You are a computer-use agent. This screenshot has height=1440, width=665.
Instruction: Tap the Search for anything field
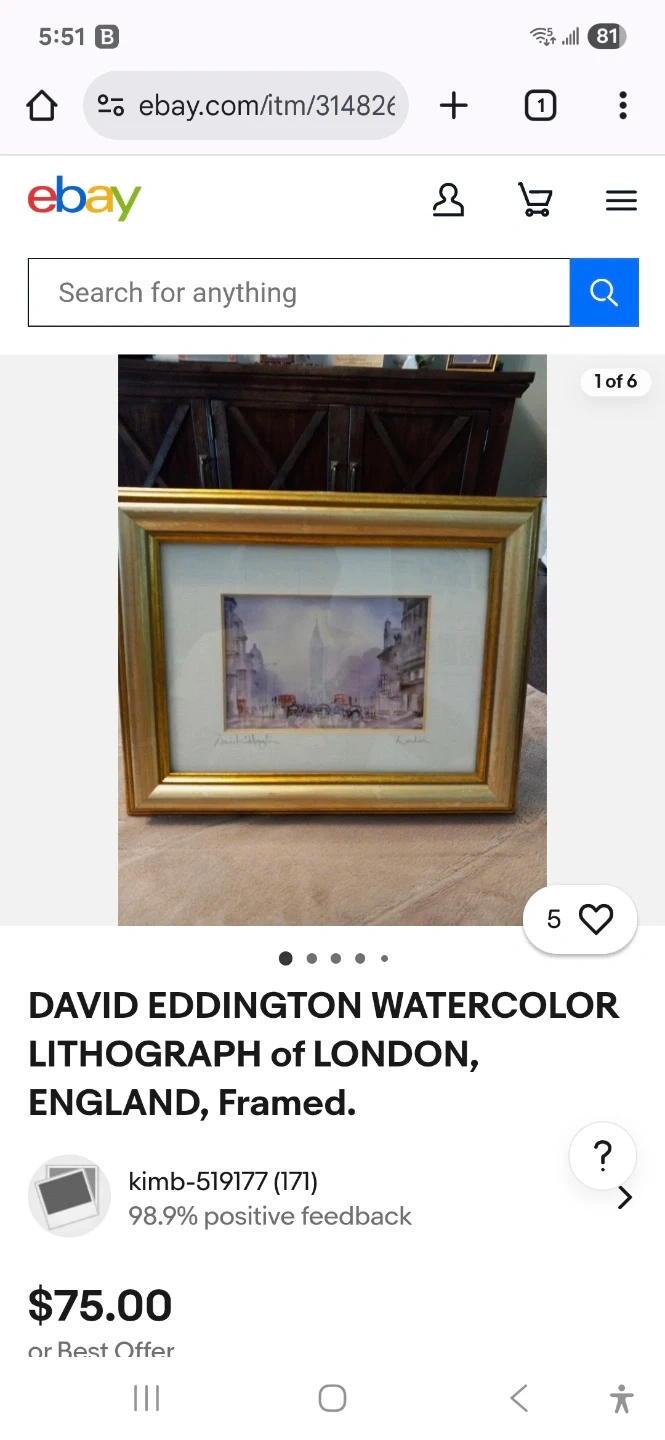pyautogui.click(x=298, y=292)
